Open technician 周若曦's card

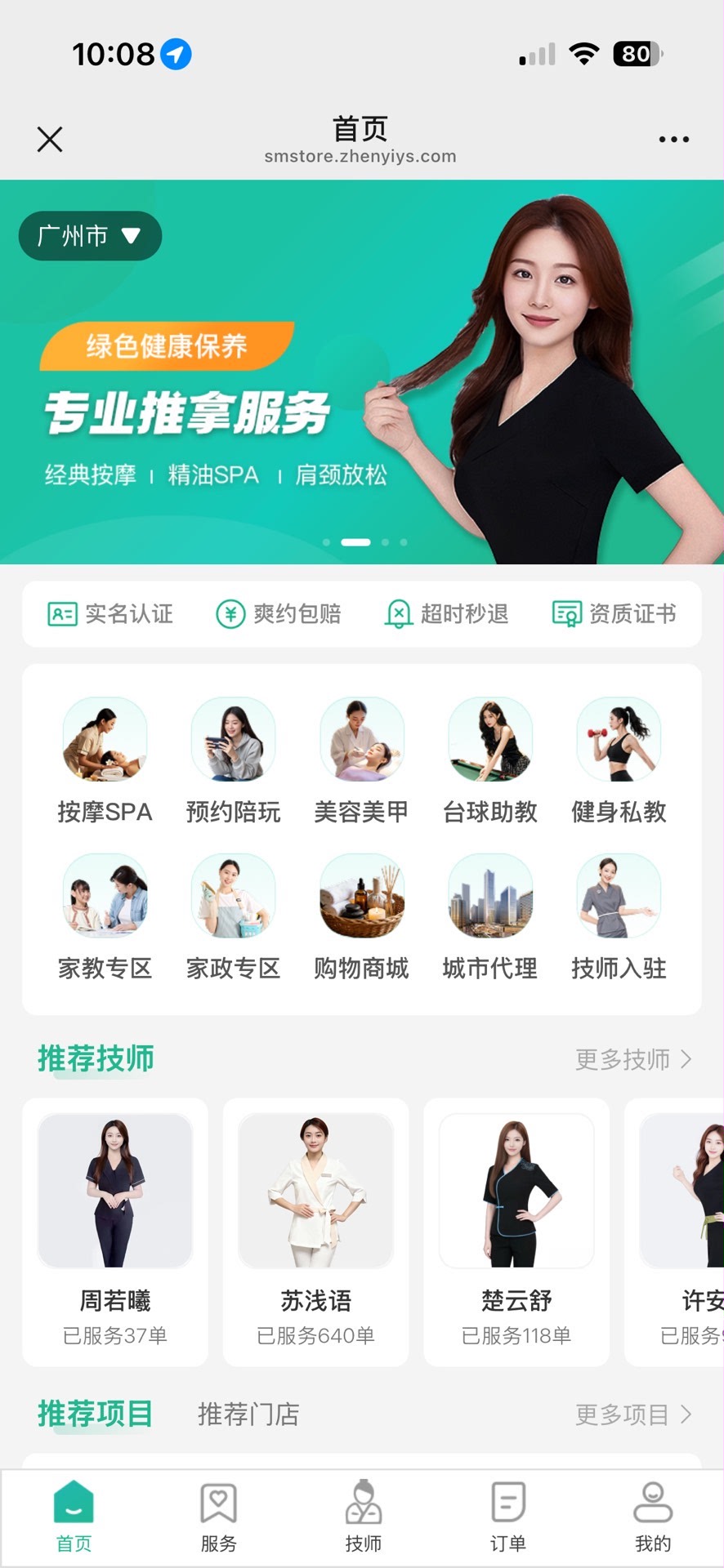[x=115, y=1232]
